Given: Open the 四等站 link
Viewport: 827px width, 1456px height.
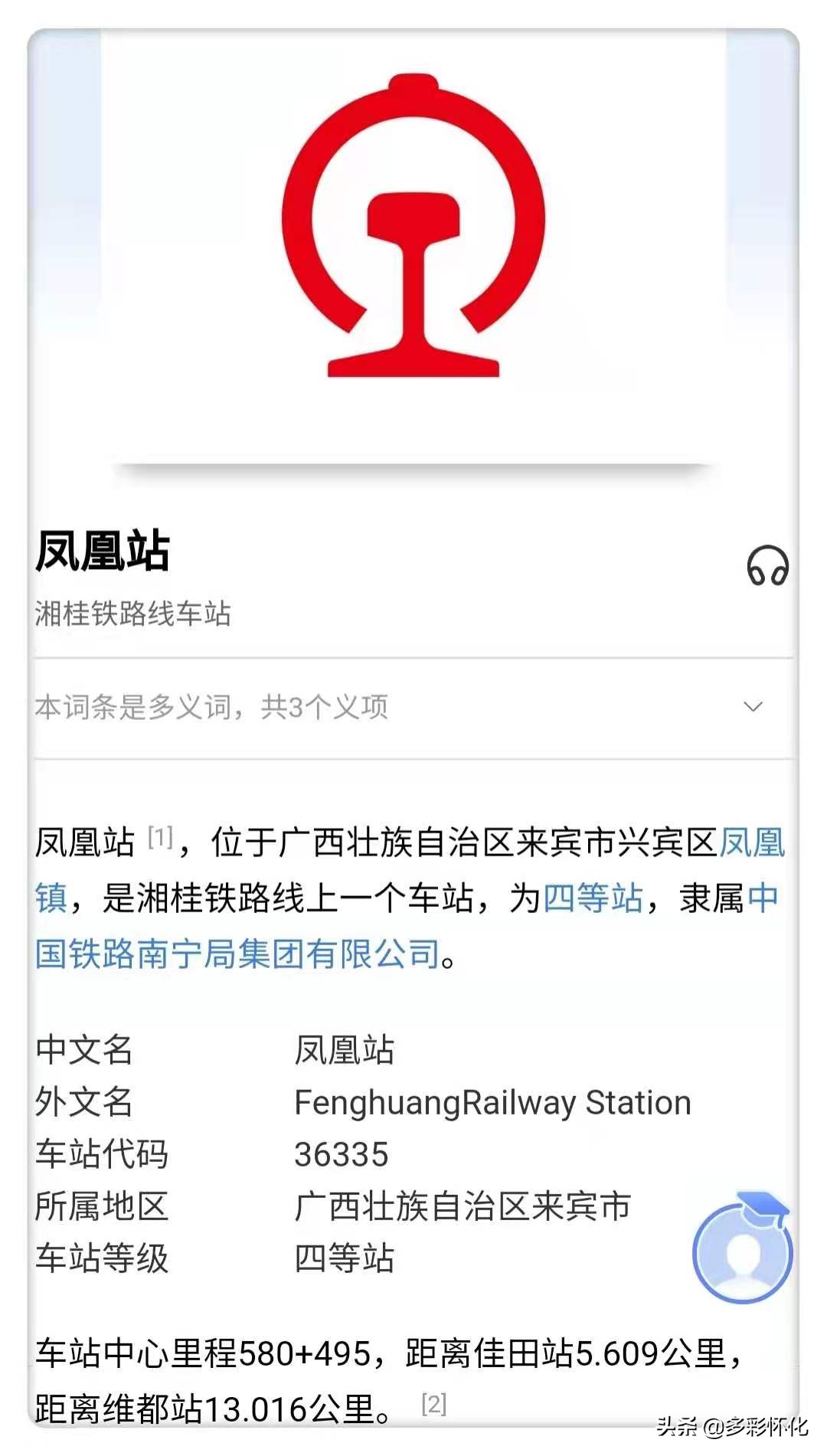Looking at the screenshot, I should (x=593, y=898).
